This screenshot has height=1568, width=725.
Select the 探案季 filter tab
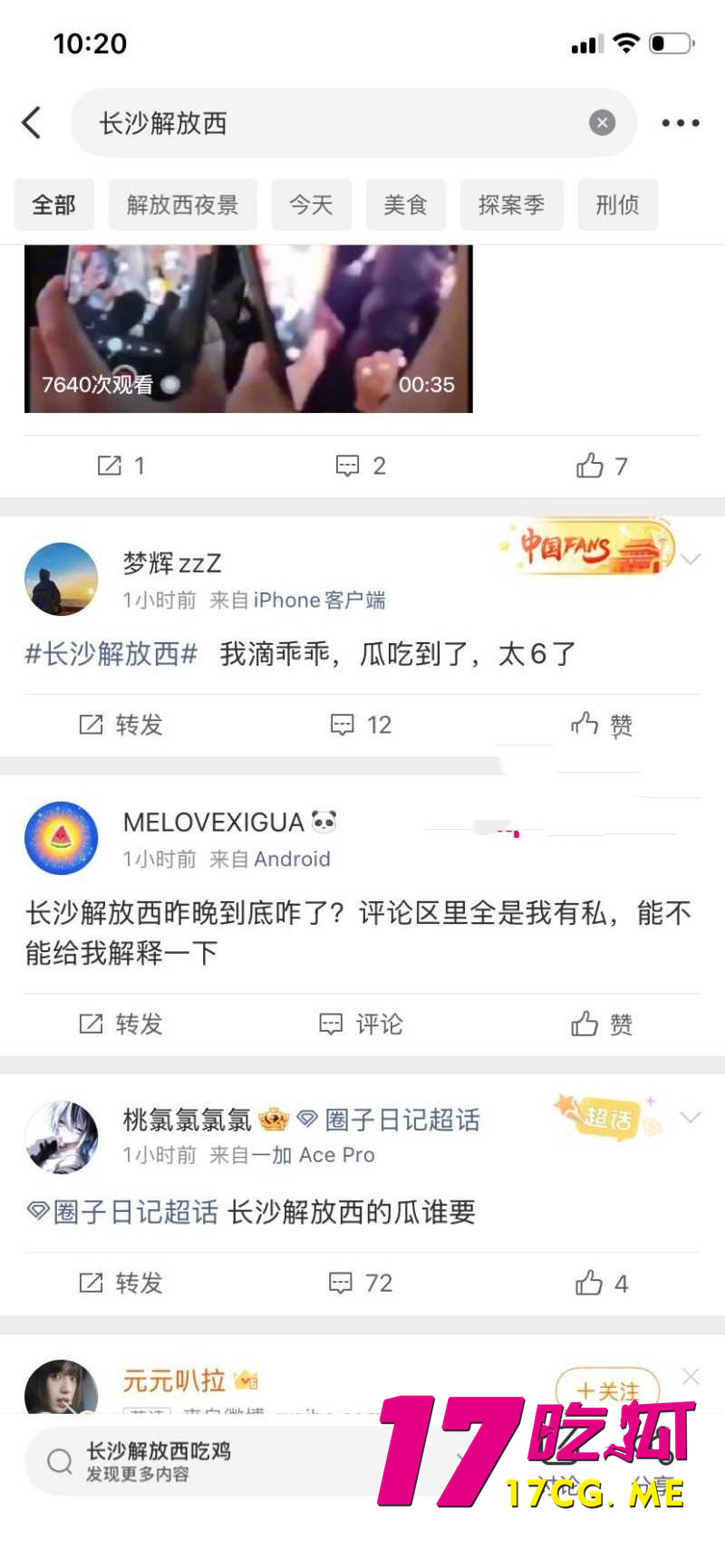512,205
